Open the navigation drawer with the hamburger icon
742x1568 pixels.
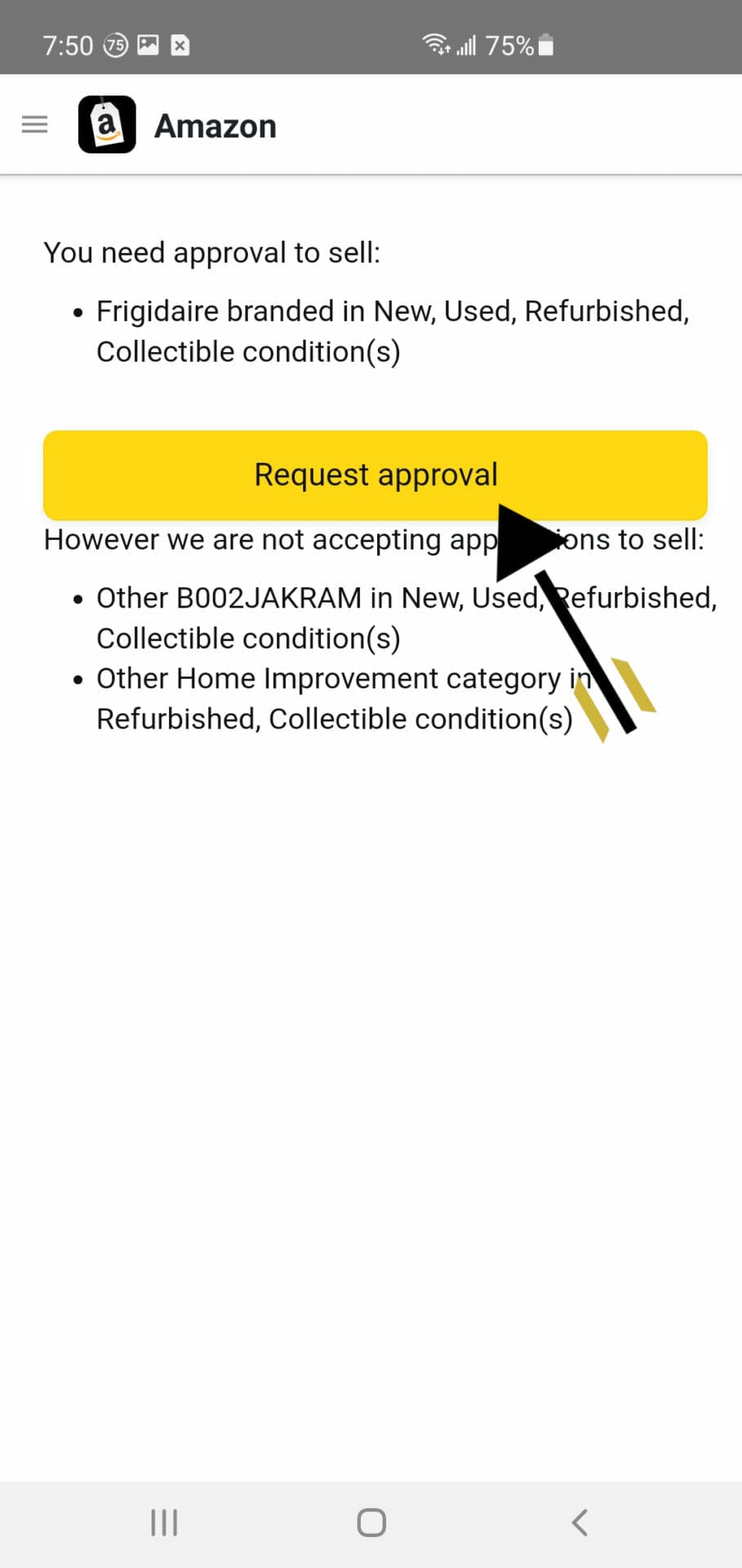[x=34, y=124]
